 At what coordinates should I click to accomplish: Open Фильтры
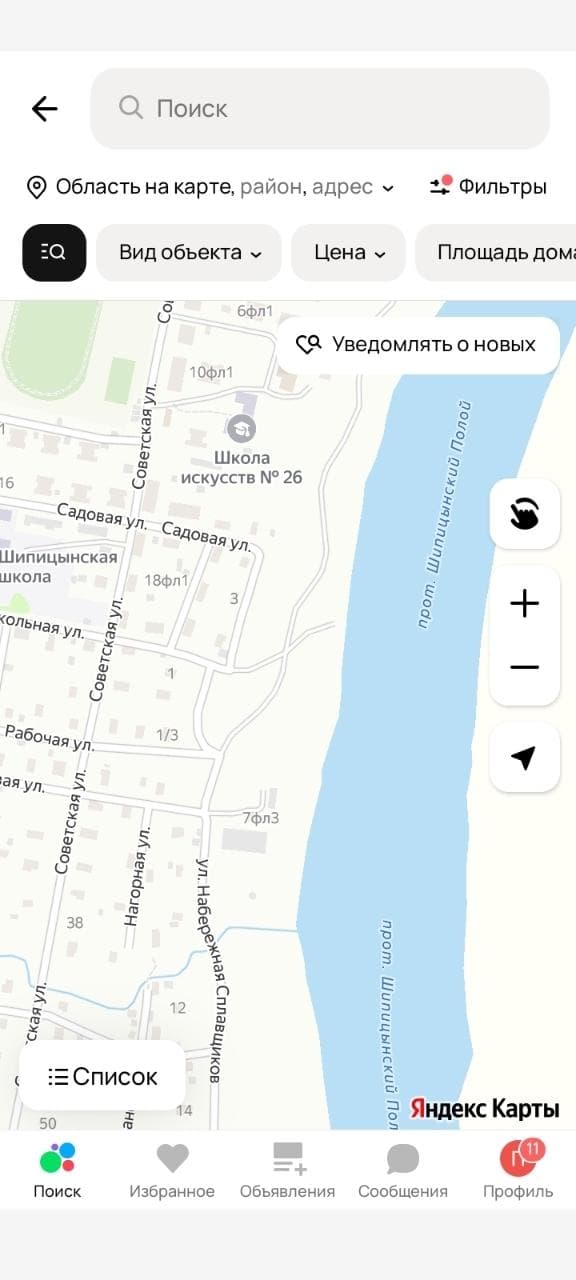(488, 186)
